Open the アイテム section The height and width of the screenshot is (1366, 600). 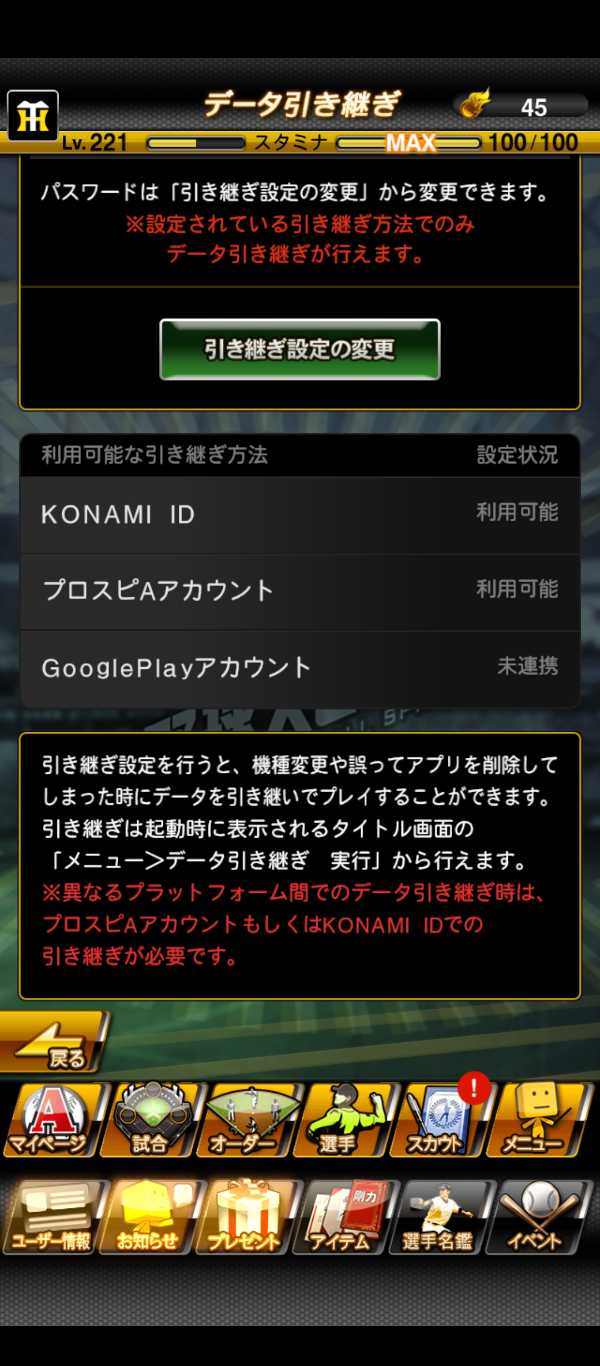click(x=347, y=1217)
